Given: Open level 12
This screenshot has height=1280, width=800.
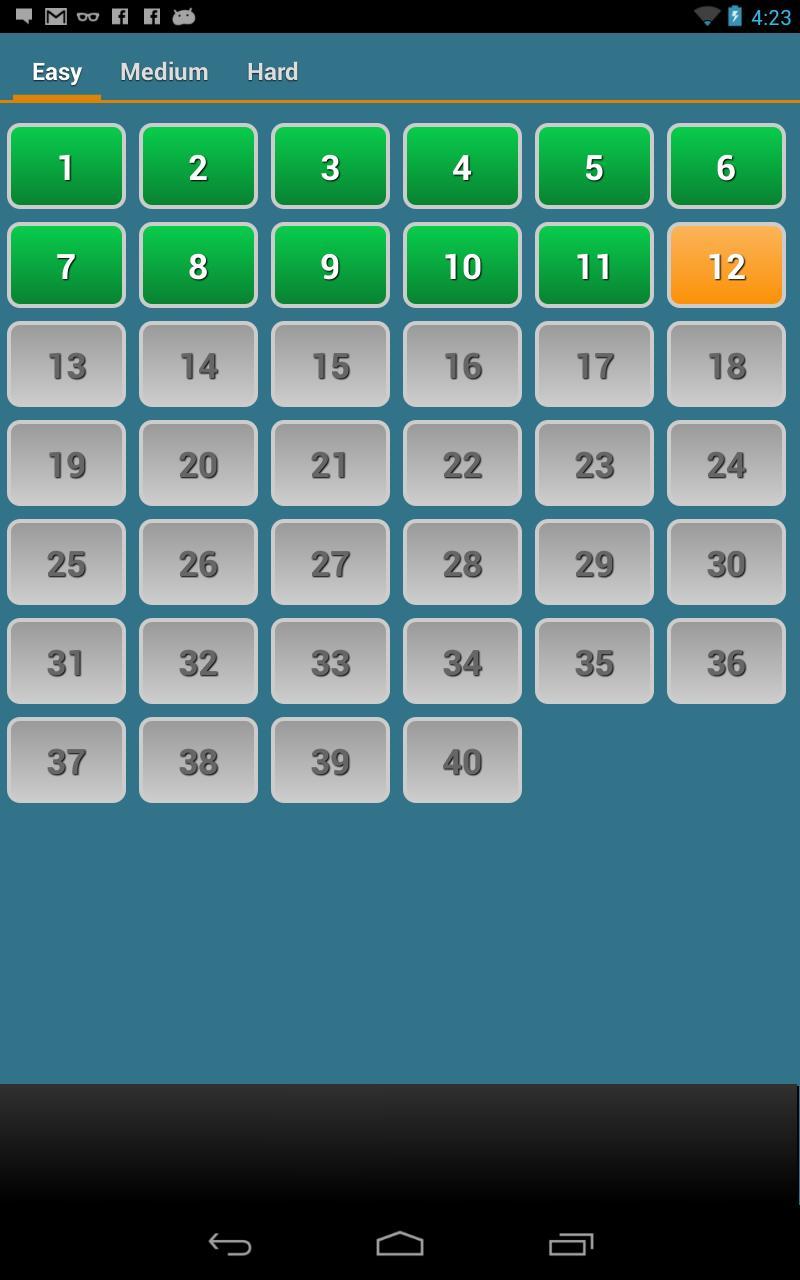Looking at the screenshot, I should (x=726, y=265).
